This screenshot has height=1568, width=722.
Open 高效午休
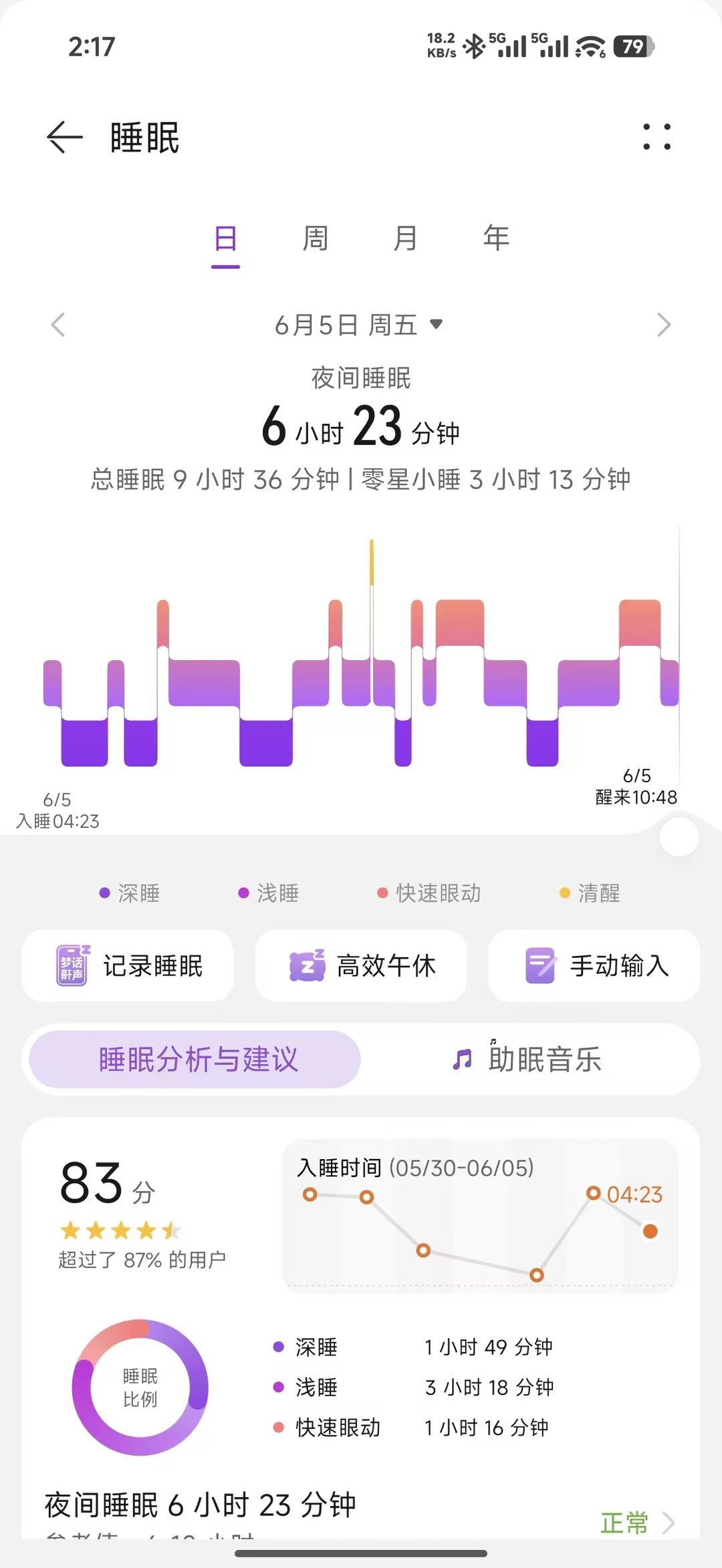coord(361,965)
